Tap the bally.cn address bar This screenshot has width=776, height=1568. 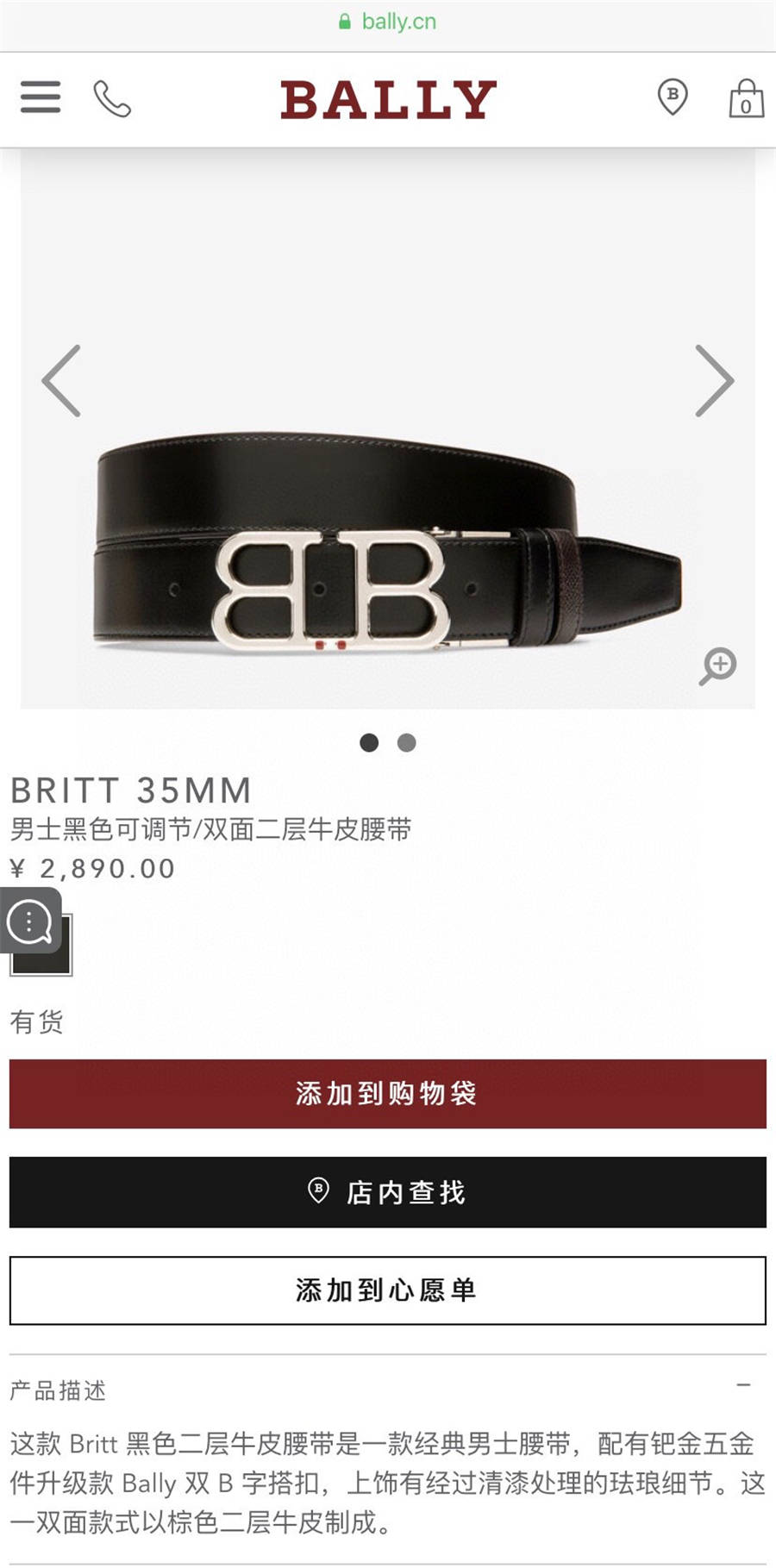[388, 22]
